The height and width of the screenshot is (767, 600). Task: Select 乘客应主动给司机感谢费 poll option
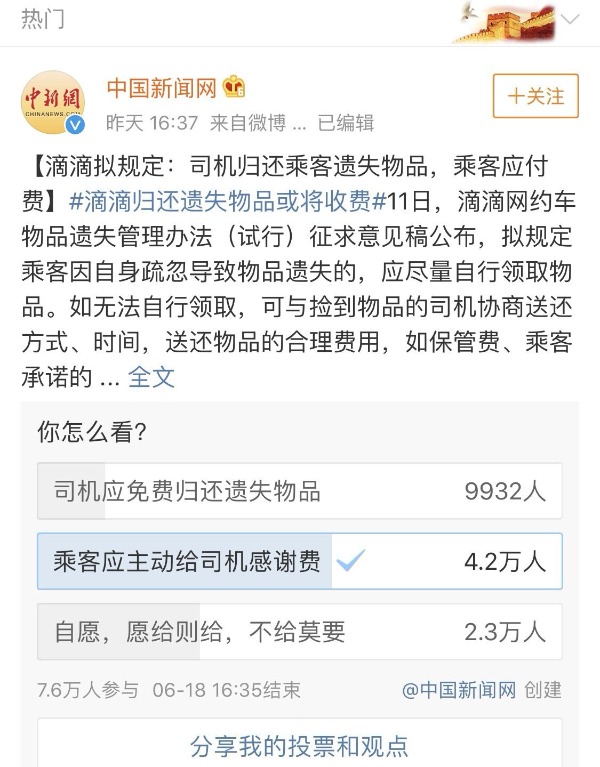pyautogui.click(x=299, y=561)
